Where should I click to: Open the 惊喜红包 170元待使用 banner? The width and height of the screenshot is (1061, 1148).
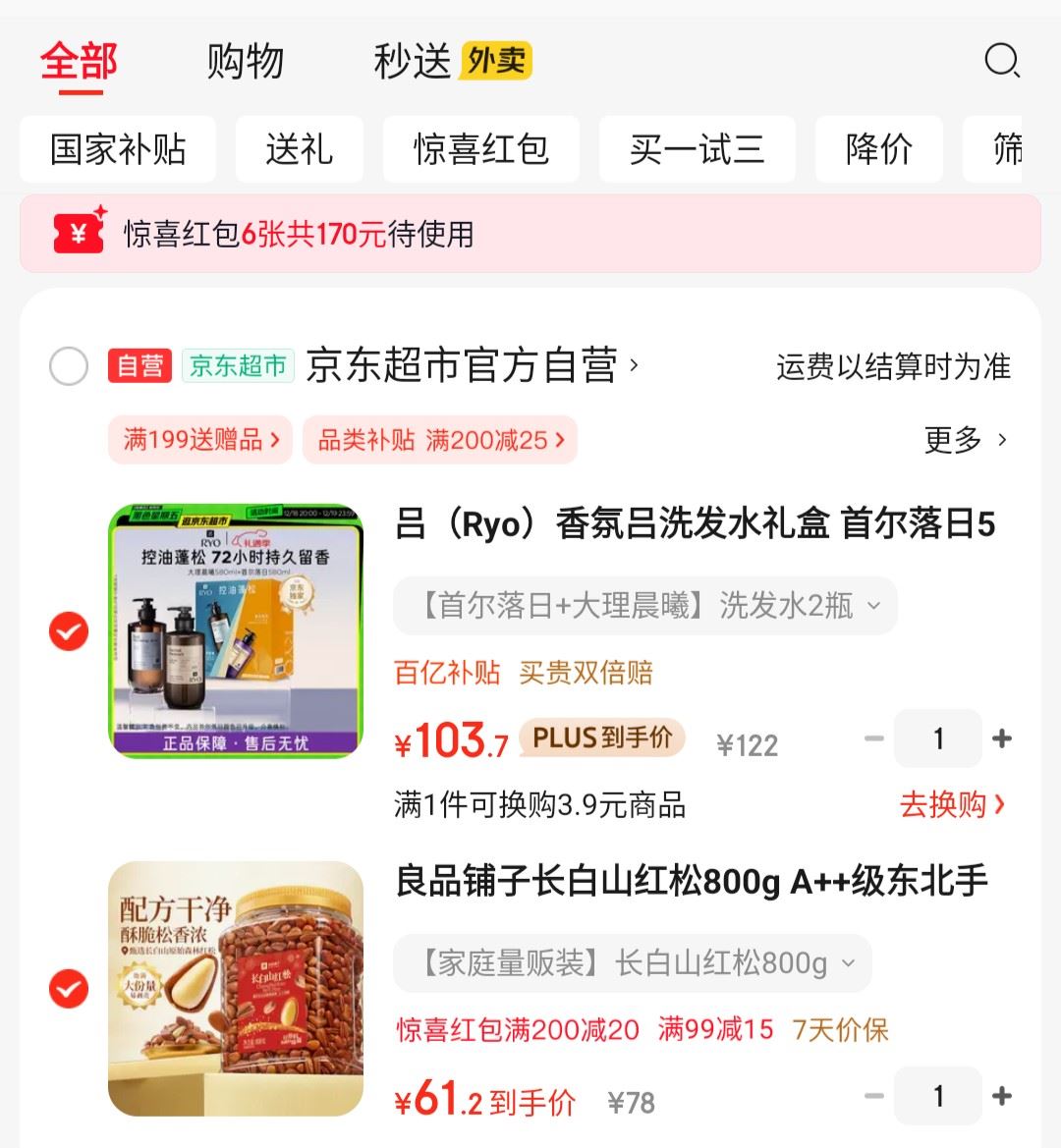click(530, 234)
